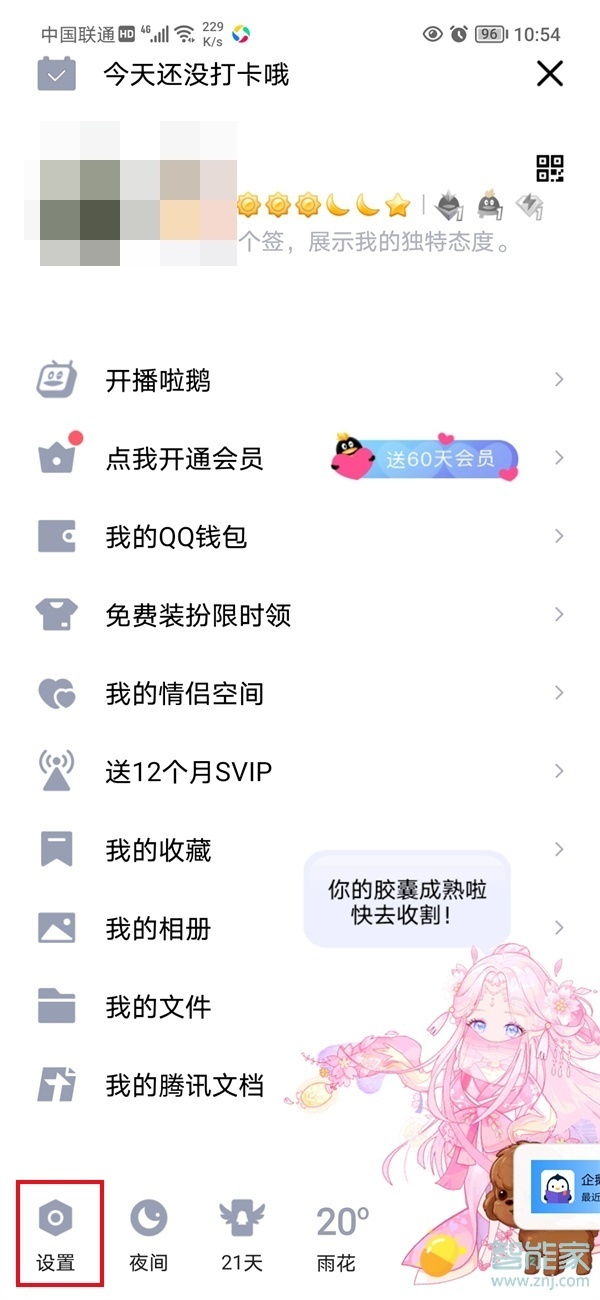Viewport: 600px width, 1300px height.
Task: Edit the personal signature line
Action: click(x=390, y=242)
